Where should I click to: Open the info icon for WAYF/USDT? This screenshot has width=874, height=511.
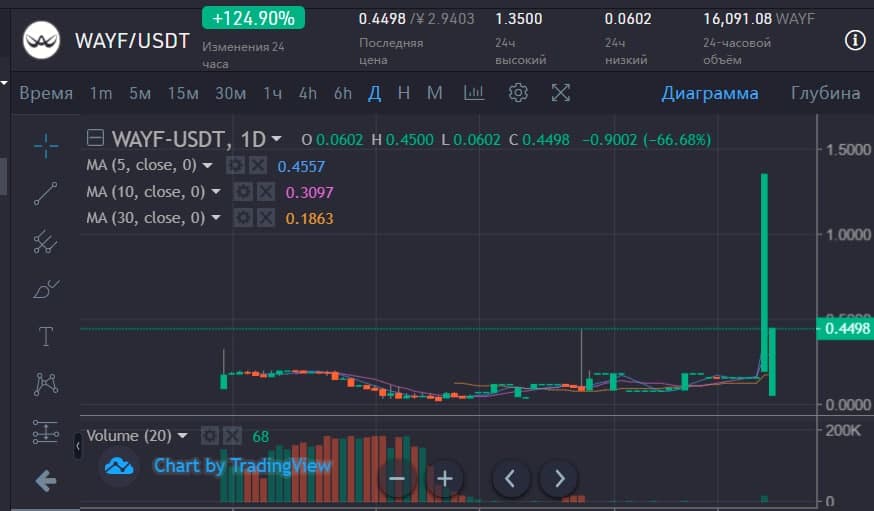pos(855,41)
